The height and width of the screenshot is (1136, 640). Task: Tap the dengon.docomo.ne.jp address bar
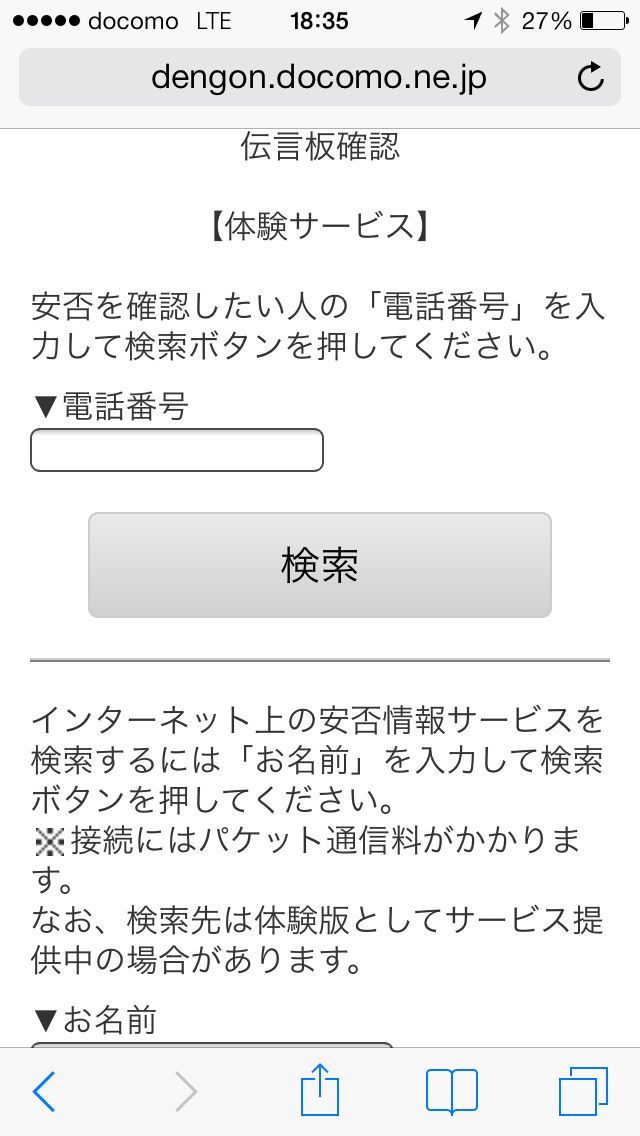pyautogui.click(x=320, y=78)
